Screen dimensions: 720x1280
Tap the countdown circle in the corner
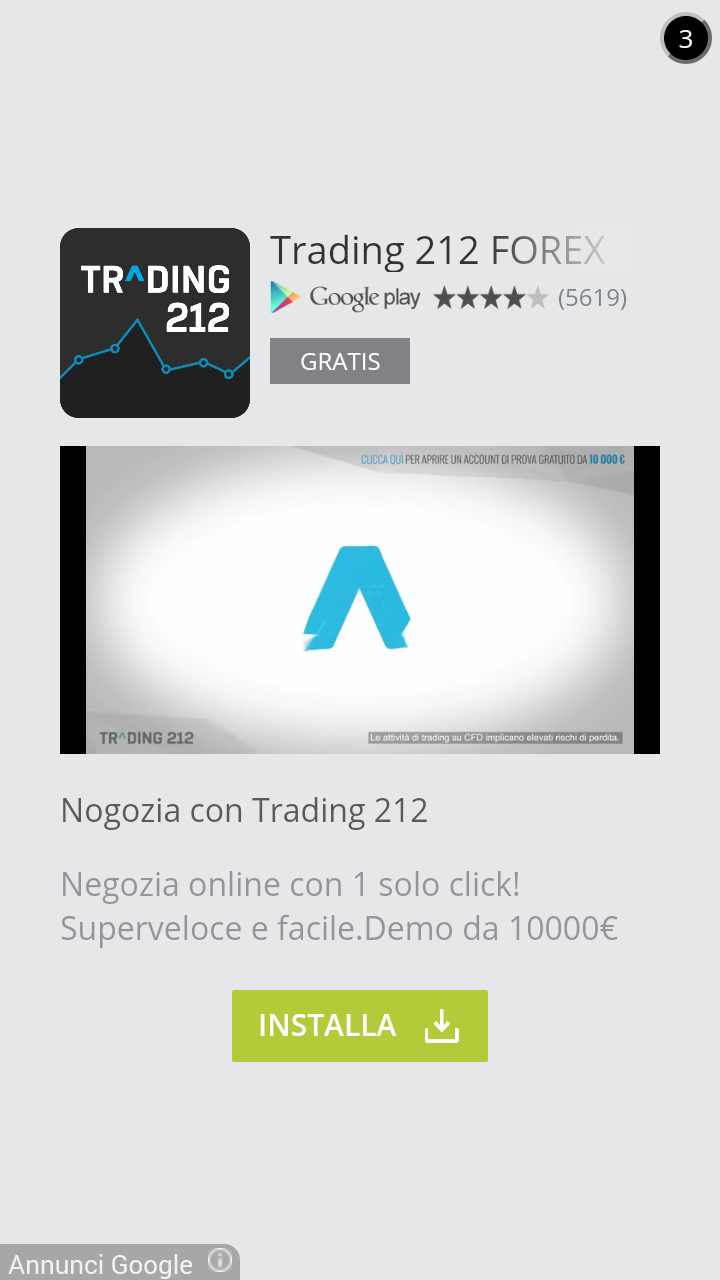click(686, 39)
